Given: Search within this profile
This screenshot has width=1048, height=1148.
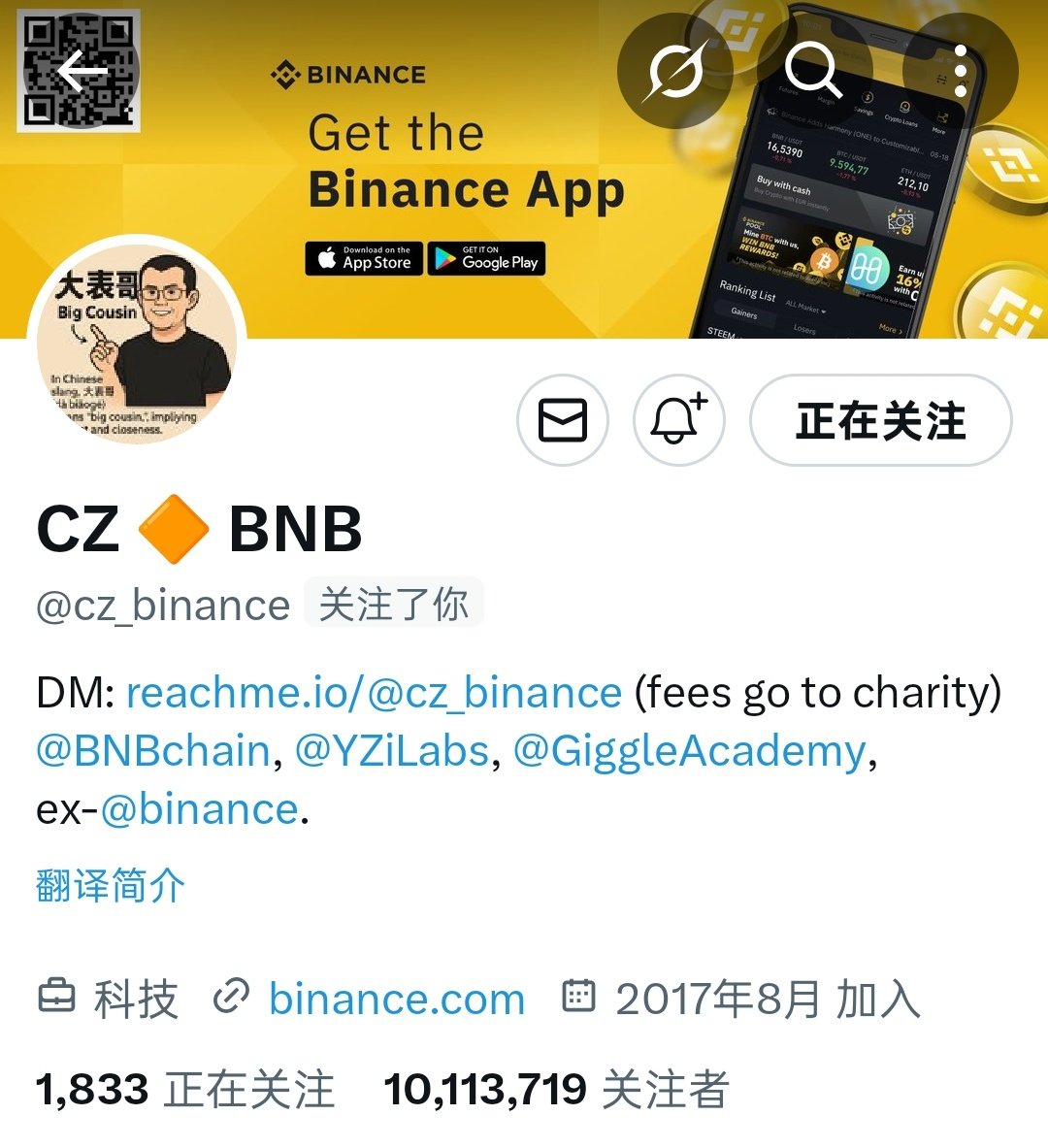Looking at the screenshot, I should click(x=812, y=72).
